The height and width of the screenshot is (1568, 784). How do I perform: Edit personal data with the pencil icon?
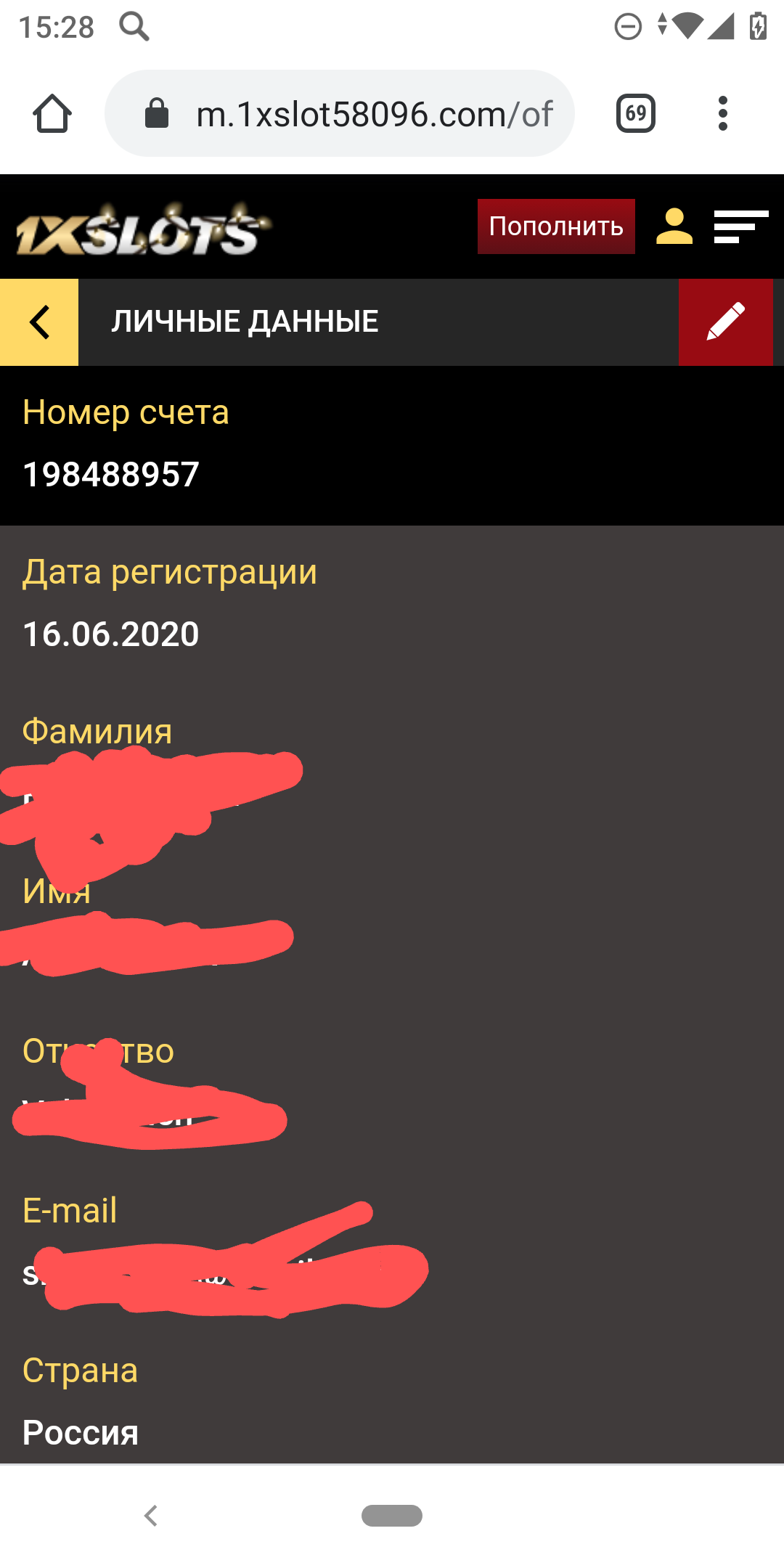[725, 322]
